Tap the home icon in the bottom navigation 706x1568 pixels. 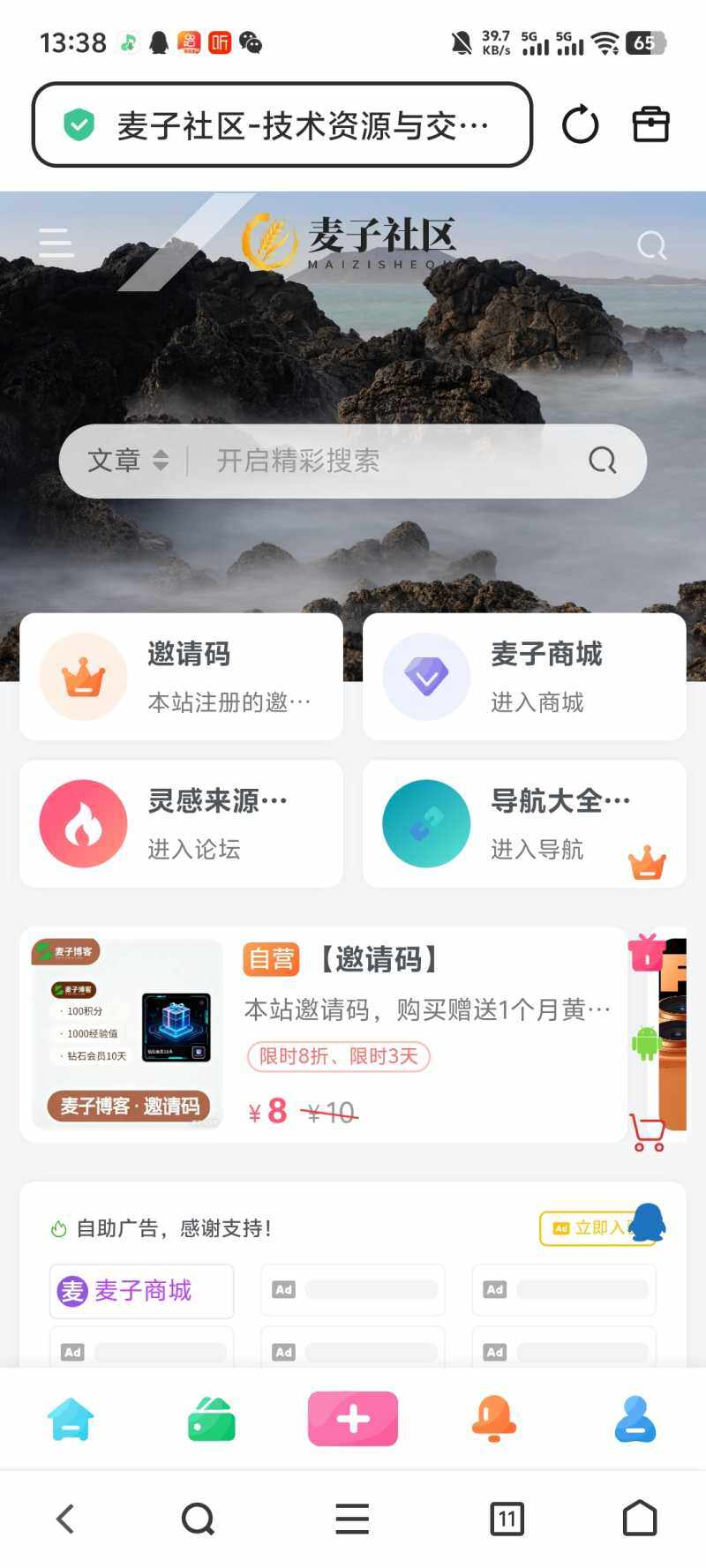pyautogui.click(x=69, y=1419)
